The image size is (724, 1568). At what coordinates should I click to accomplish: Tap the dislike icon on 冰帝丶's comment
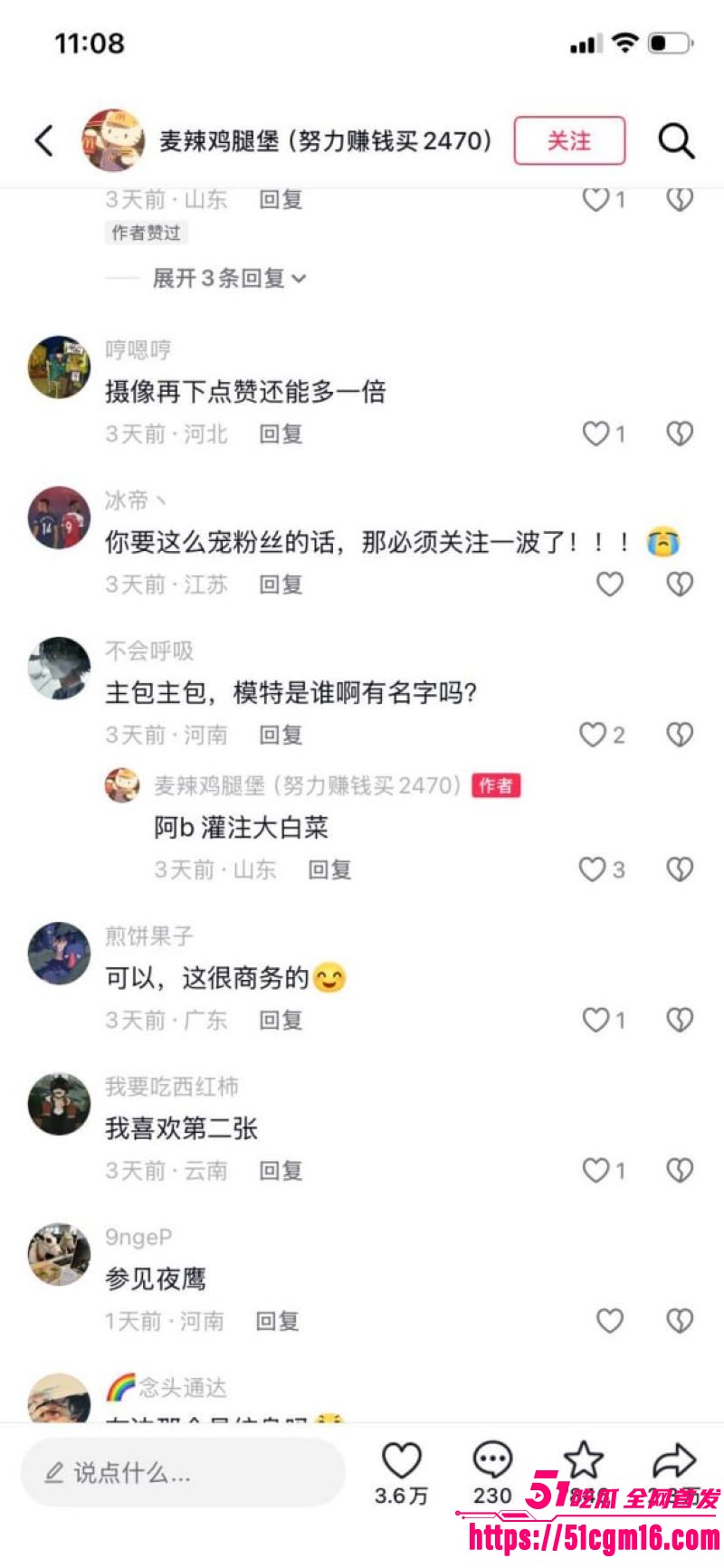(x=679, y=584)
